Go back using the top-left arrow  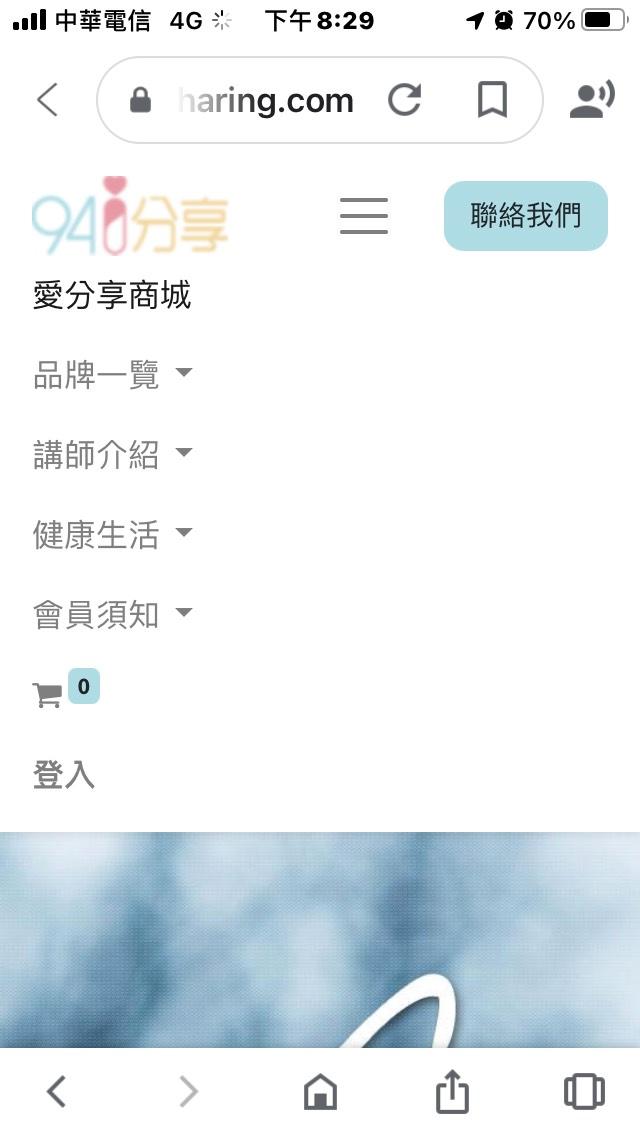[47, 100]
